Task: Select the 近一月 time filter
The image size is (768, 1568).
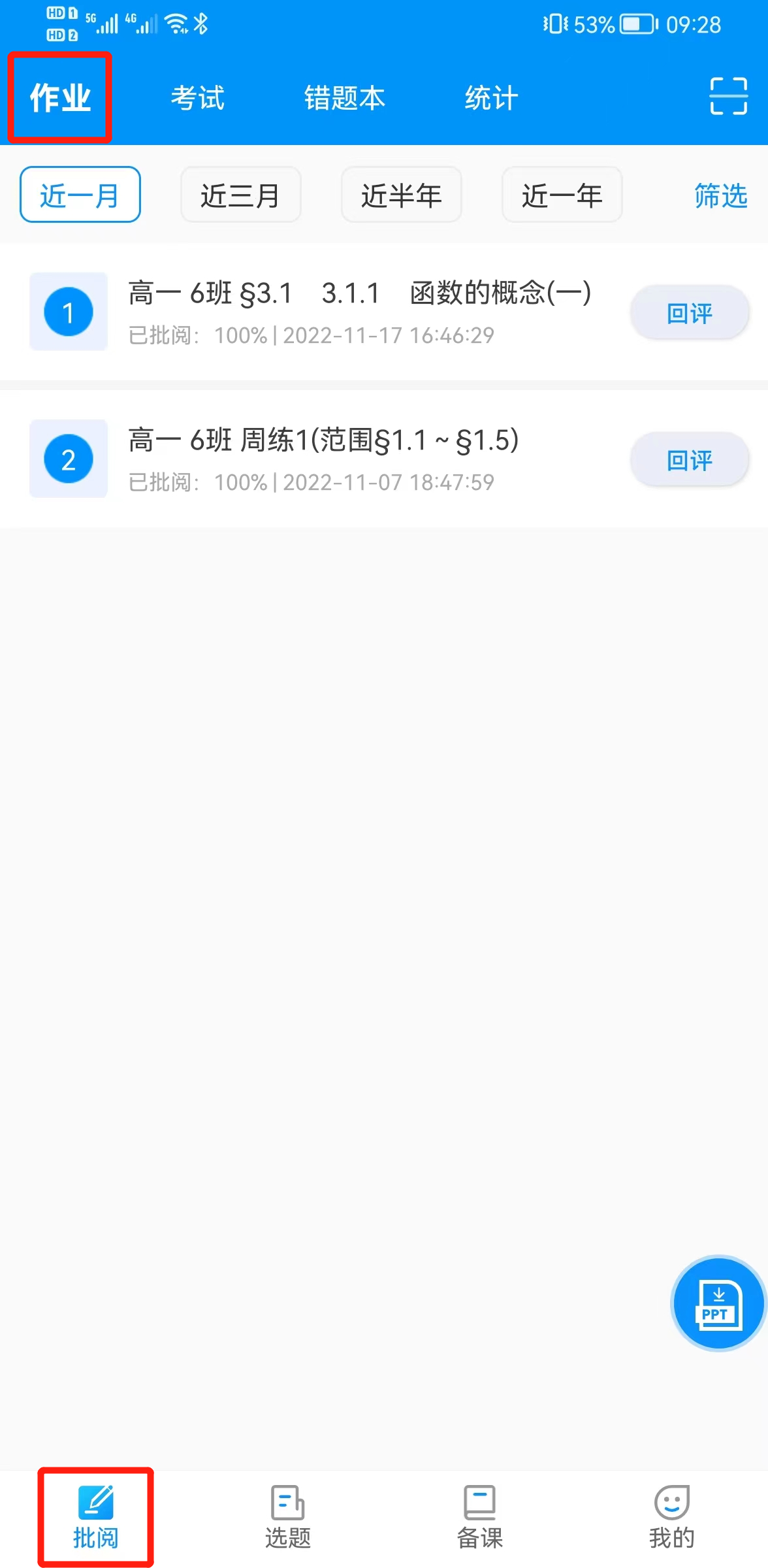Action: [x=80, y=195]
